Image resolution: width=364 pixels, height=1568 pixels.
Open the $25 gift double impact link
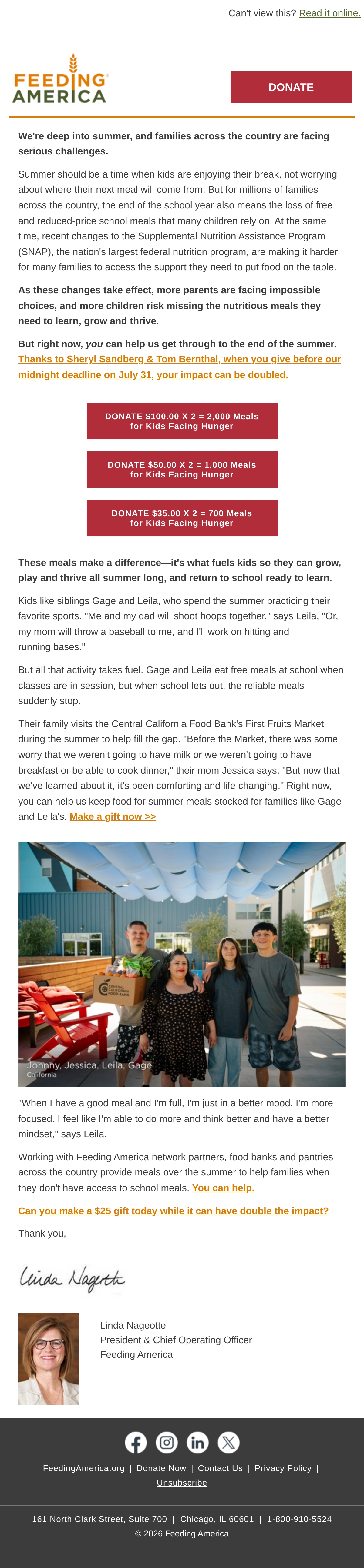click(173, 1211)
